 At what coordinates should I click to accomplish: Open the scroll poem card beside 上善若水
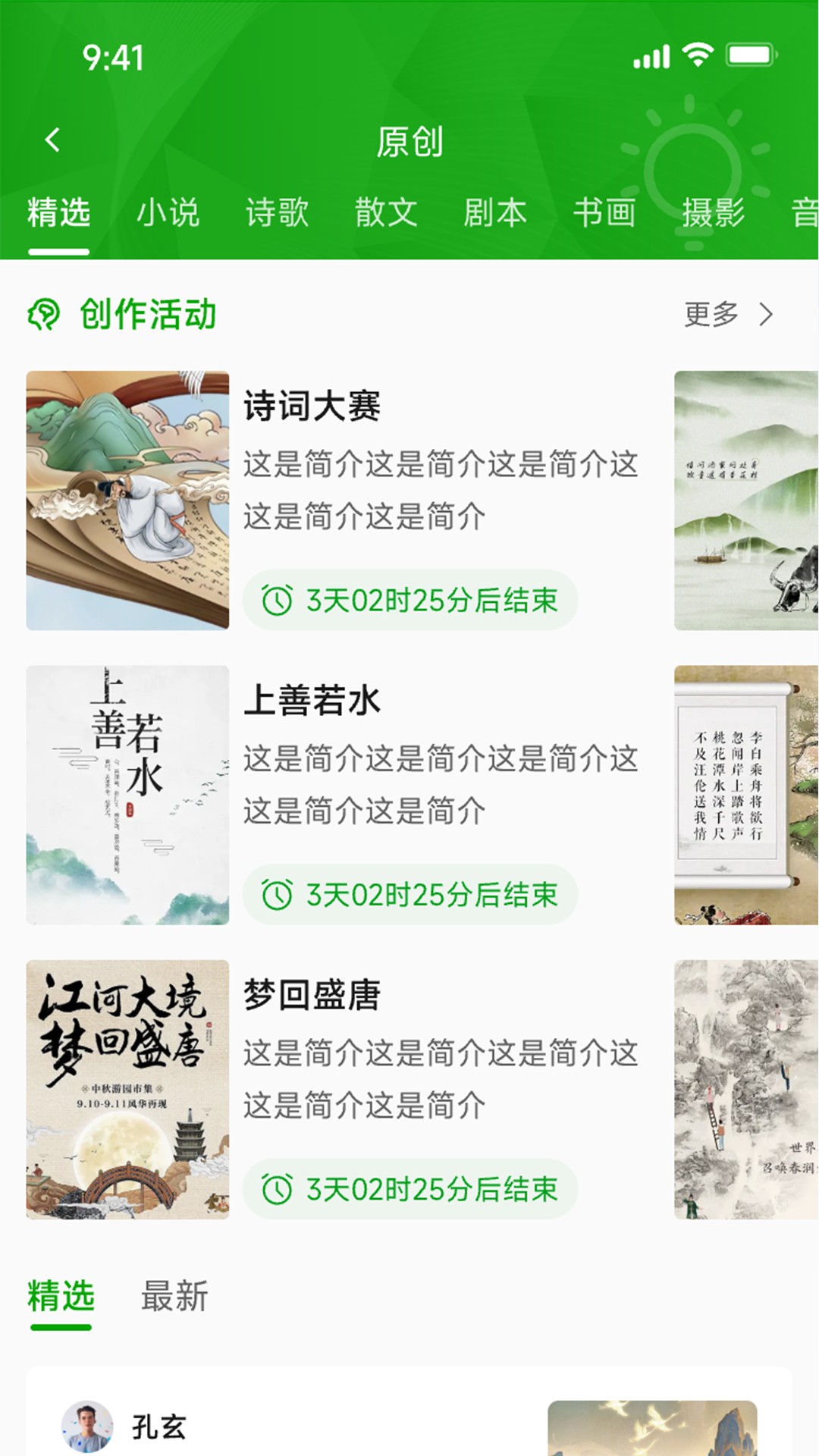coord(746,795)
